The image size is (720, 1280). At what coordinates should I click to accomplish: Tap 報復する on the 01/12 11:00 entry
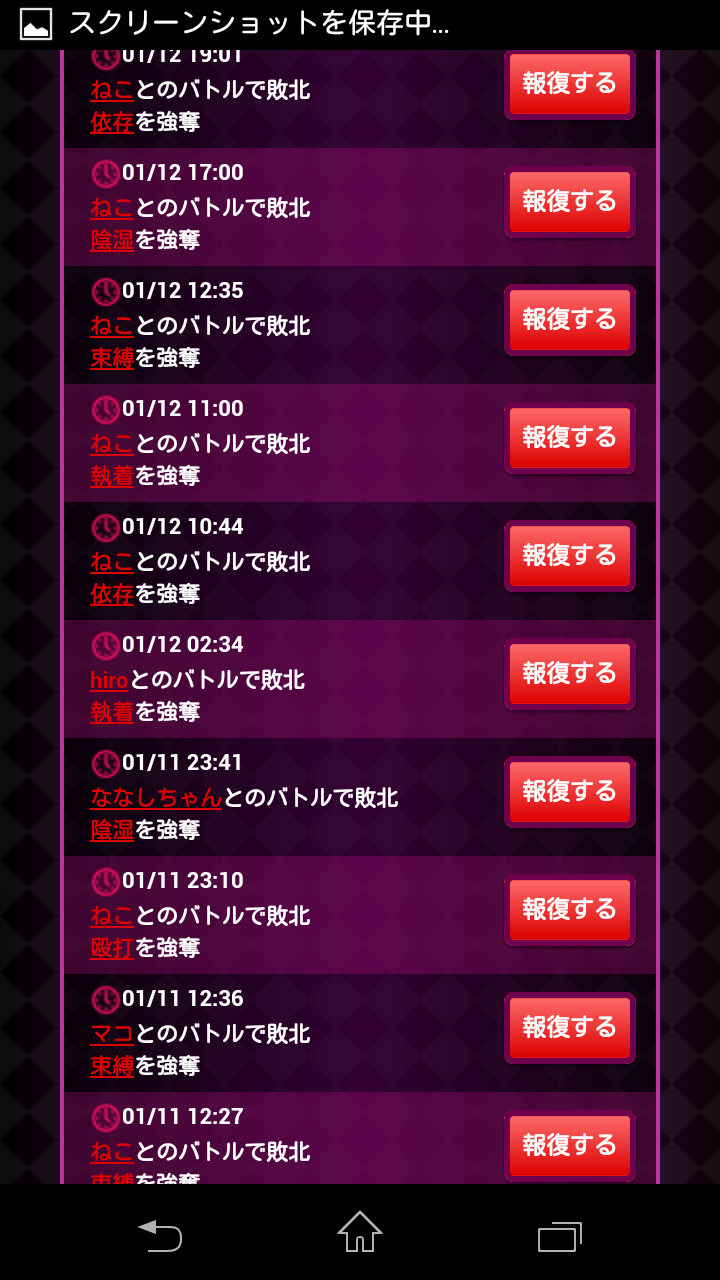(569, 438)
